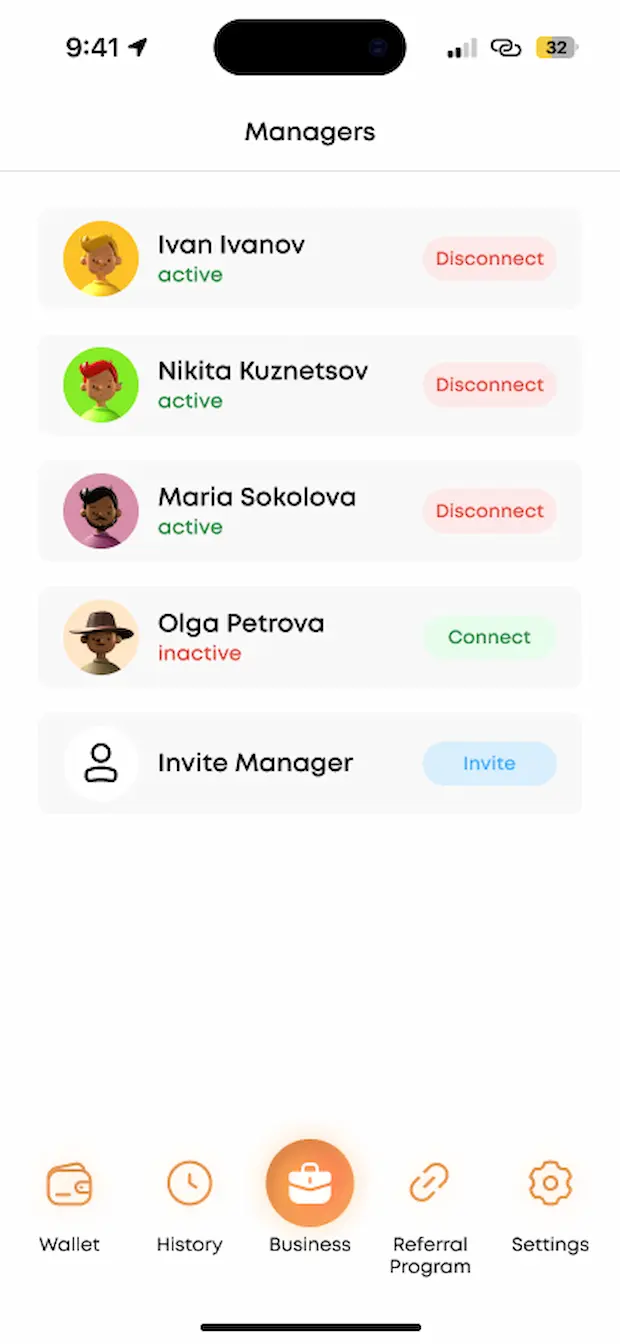This screenshot has width=620, height=1344.
Task: Disconnect manager Nikita Kuznetsov
Action: (489, 385)
